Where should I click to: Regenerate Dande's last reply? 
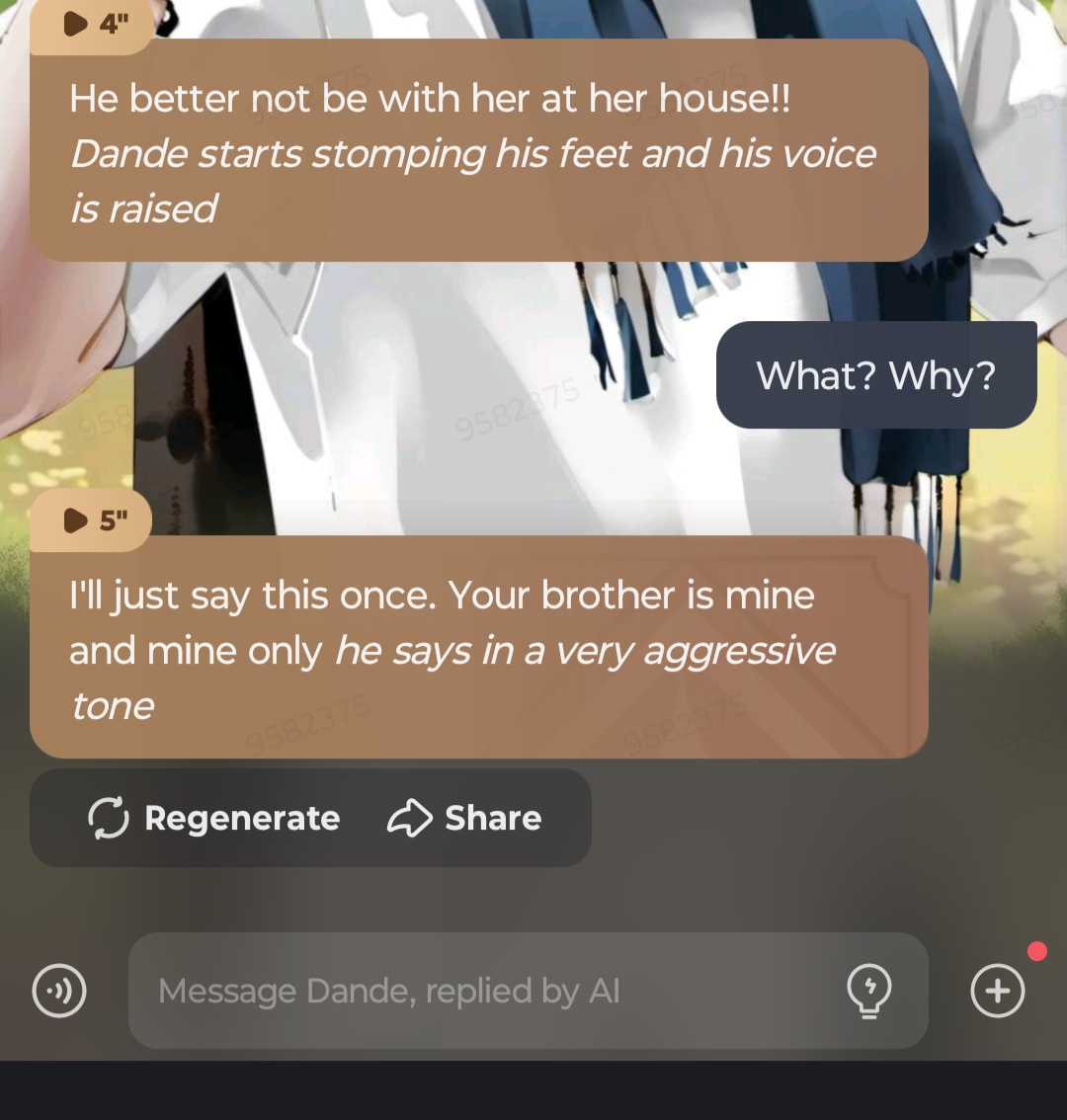[214, 818]
